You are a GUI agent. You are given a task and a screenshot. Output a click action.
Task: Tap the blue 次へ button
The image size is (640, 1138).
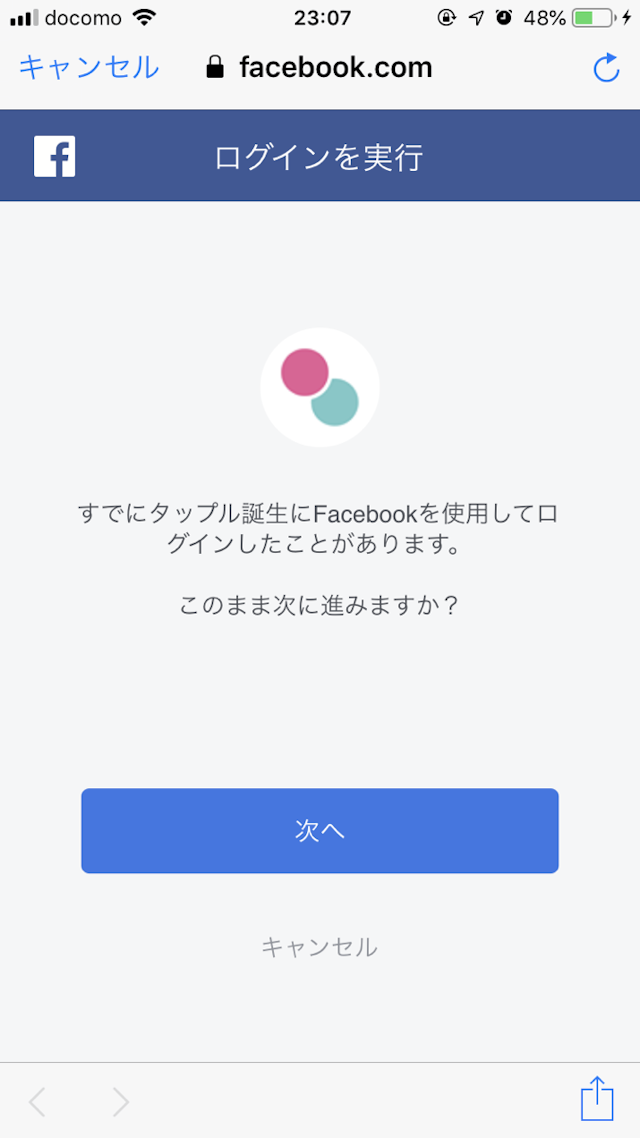pos(319,830)
